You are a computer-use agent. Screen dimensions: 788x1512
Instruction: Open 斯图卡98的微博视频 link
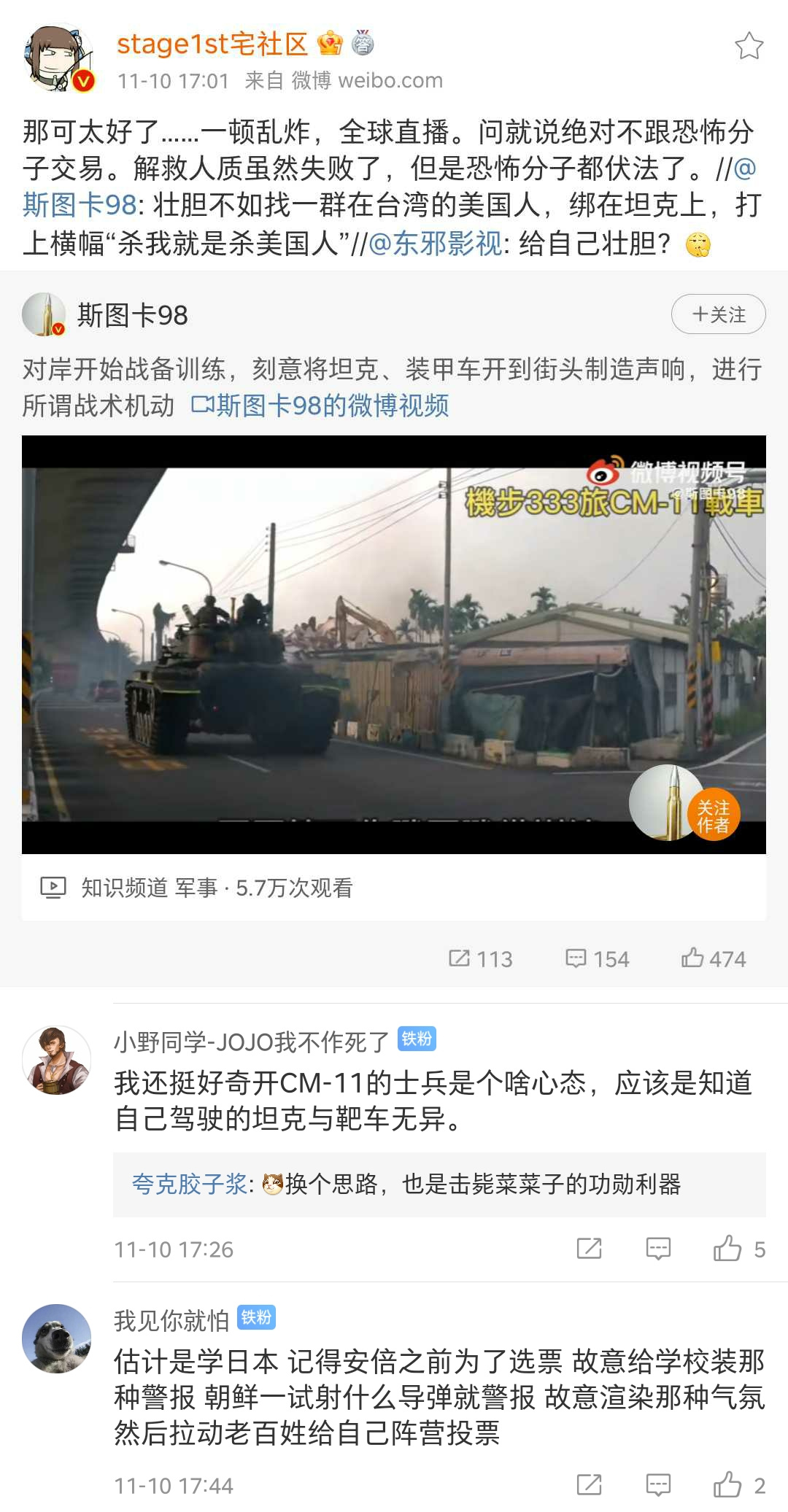coord(321,406)
